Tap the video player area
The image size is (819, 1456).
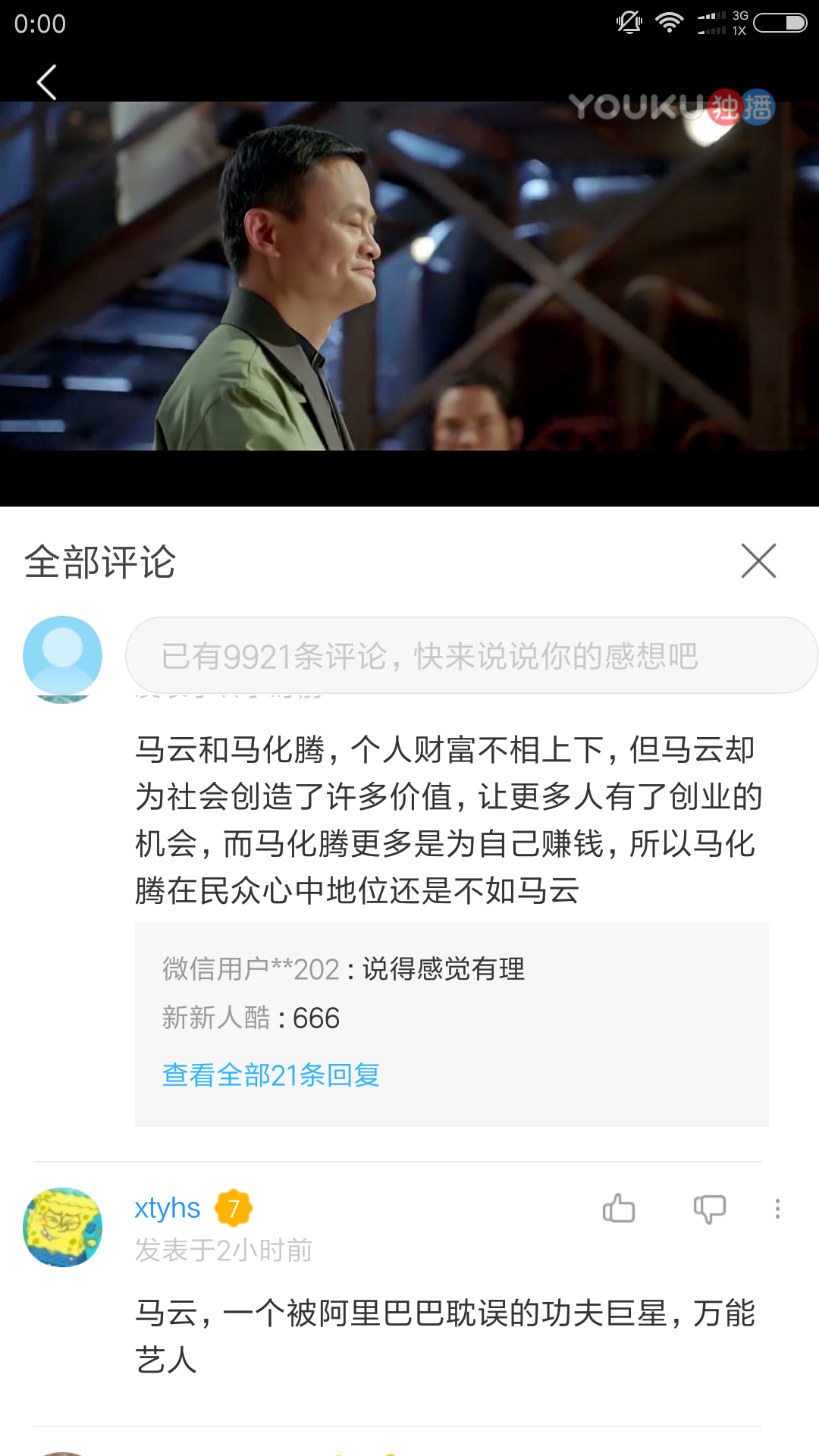409,288
